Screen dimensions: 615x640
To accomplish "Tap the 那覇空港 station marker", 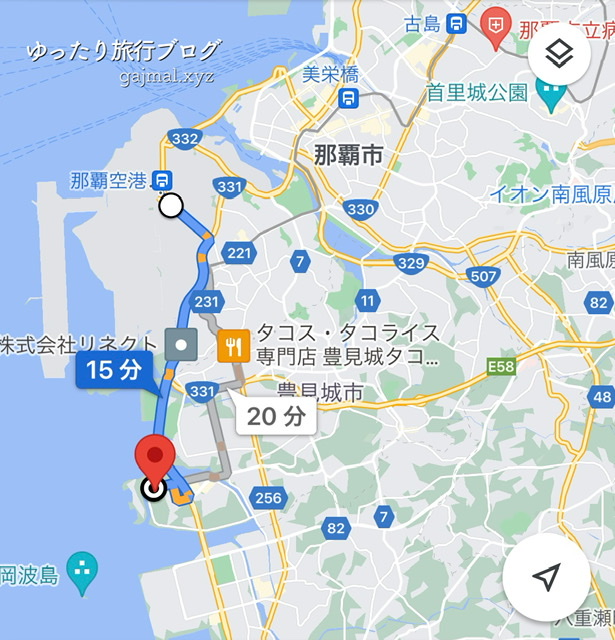I will (x=162, y=181).
